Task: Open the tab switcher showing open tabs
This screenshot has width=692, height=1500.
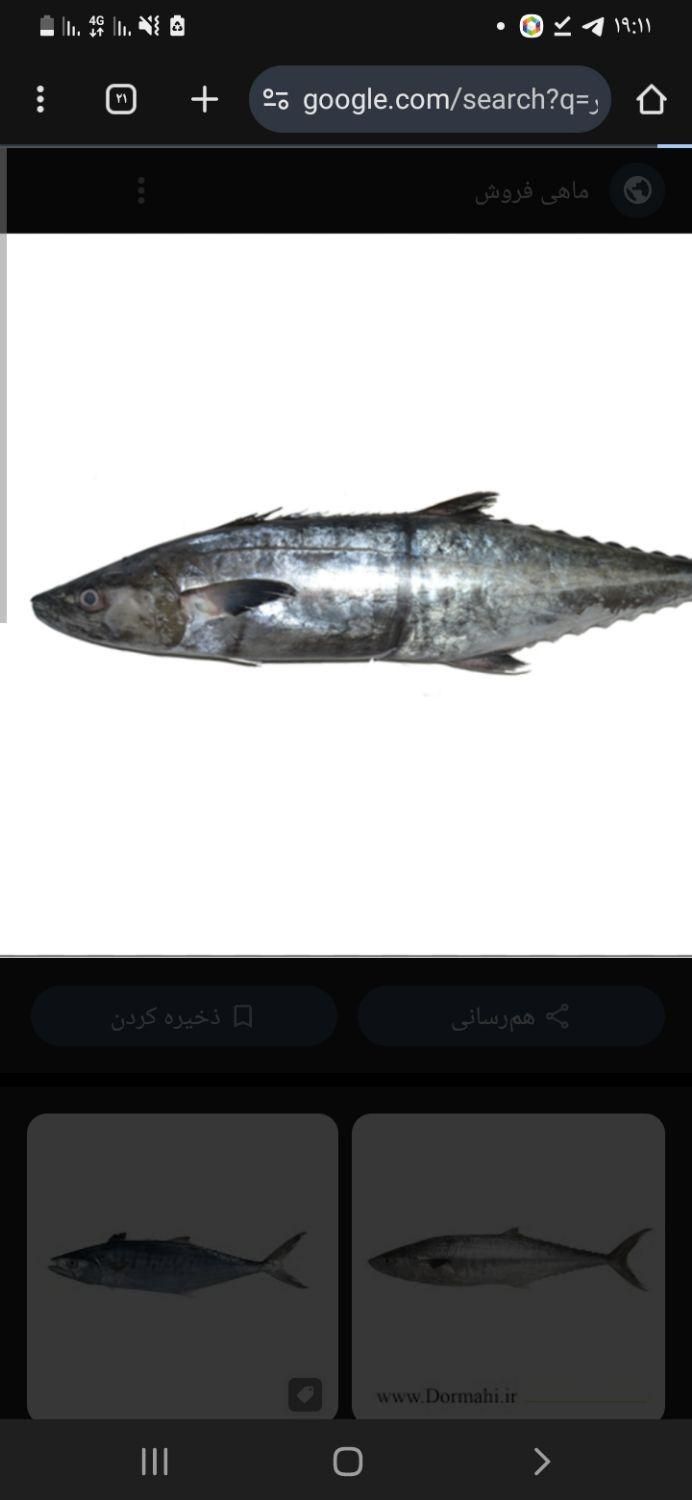Action: coord(121,99)
